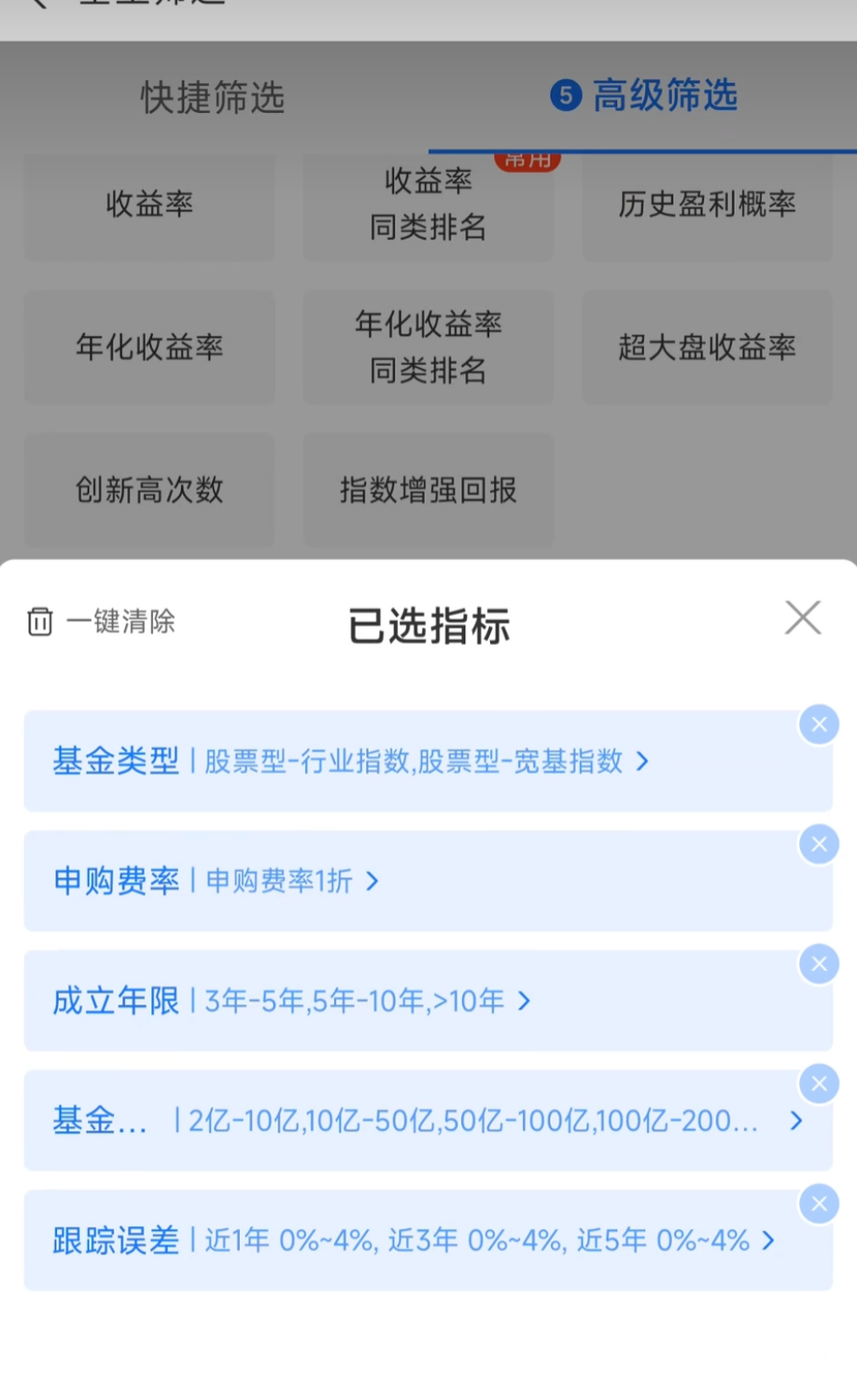Tap the trash icon next to 一键清除
This screenshot has width=857, height=1400.
pos(40,621)
